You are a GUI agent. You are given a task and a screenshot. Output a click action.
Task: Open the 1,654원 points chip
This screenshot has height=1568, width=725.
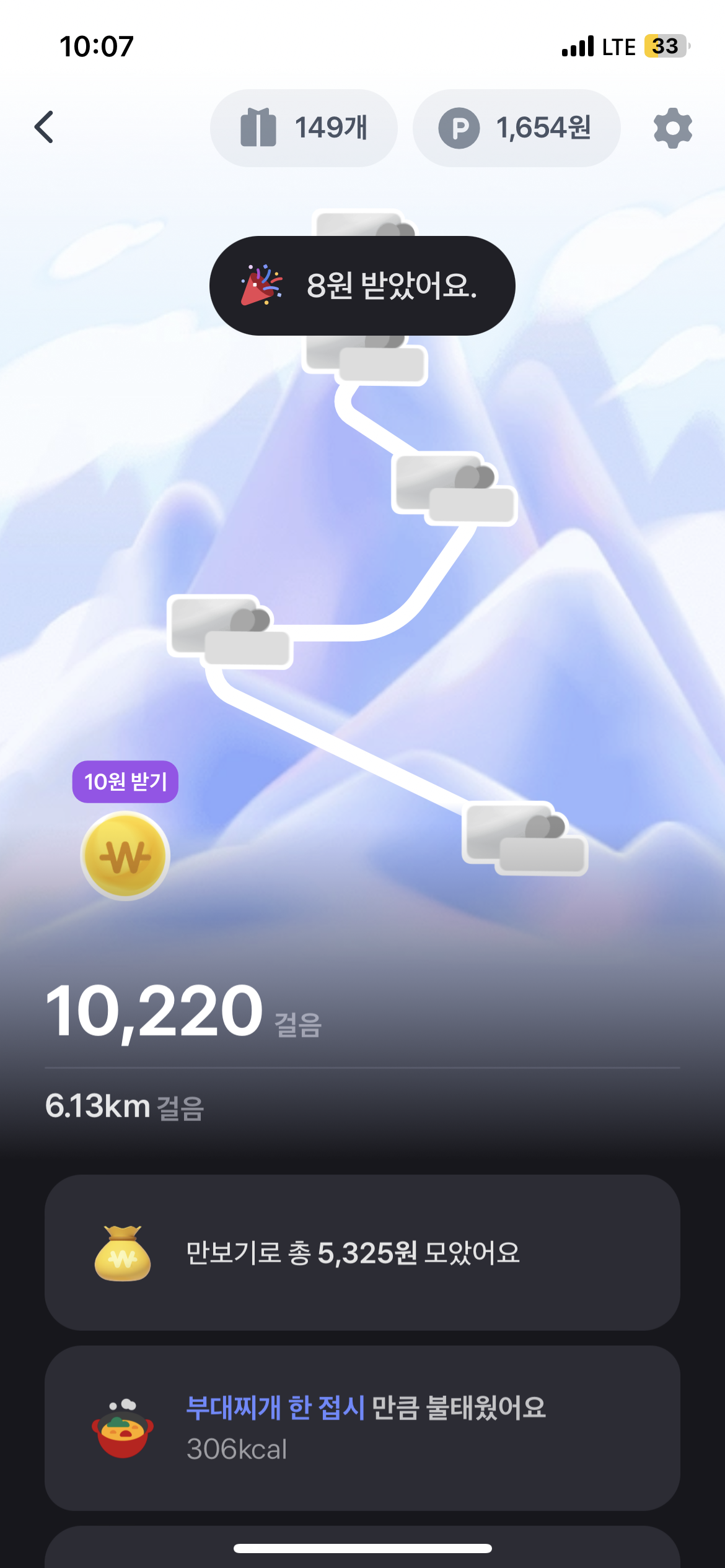click(x=516, y=128)
